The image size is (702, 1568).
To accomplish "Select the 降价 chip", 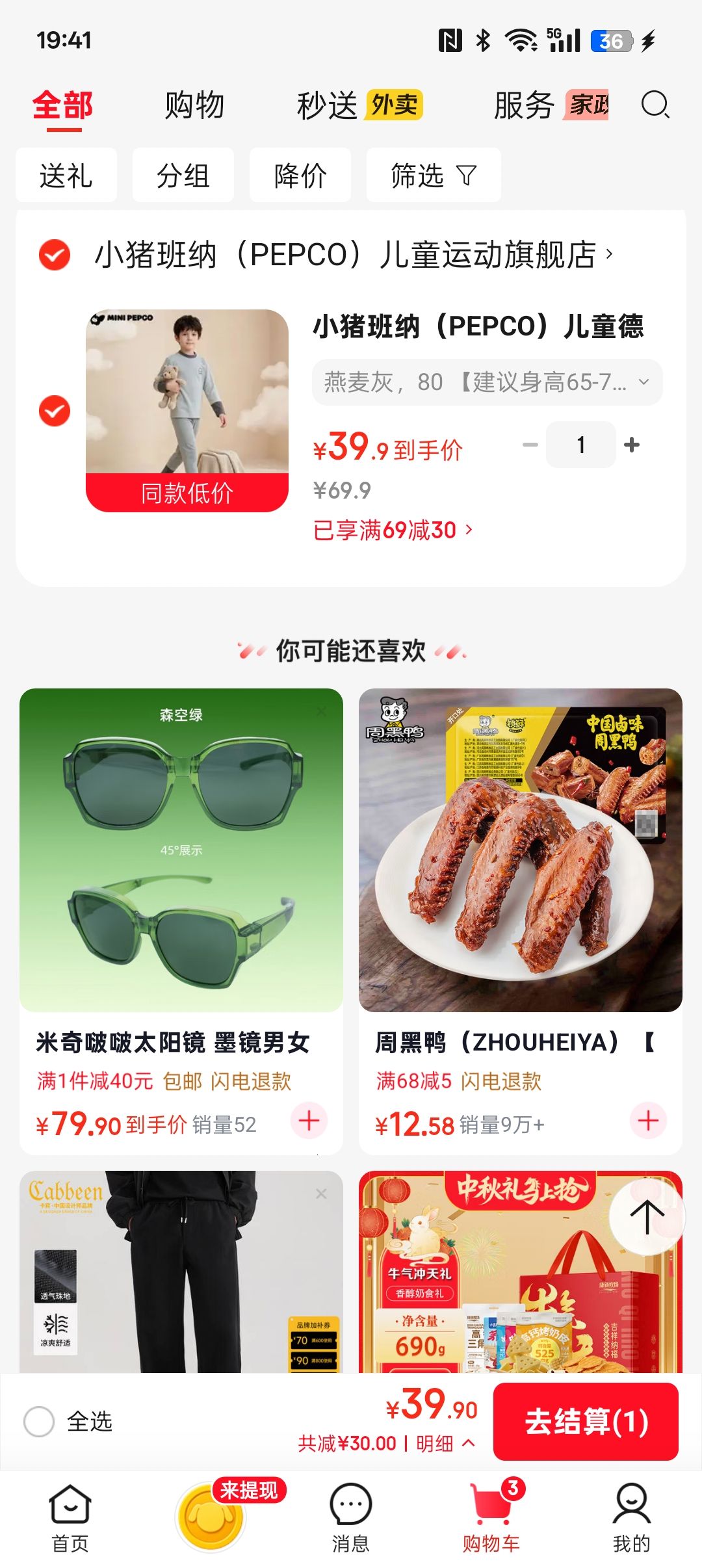I will click(x=300, y=175).
